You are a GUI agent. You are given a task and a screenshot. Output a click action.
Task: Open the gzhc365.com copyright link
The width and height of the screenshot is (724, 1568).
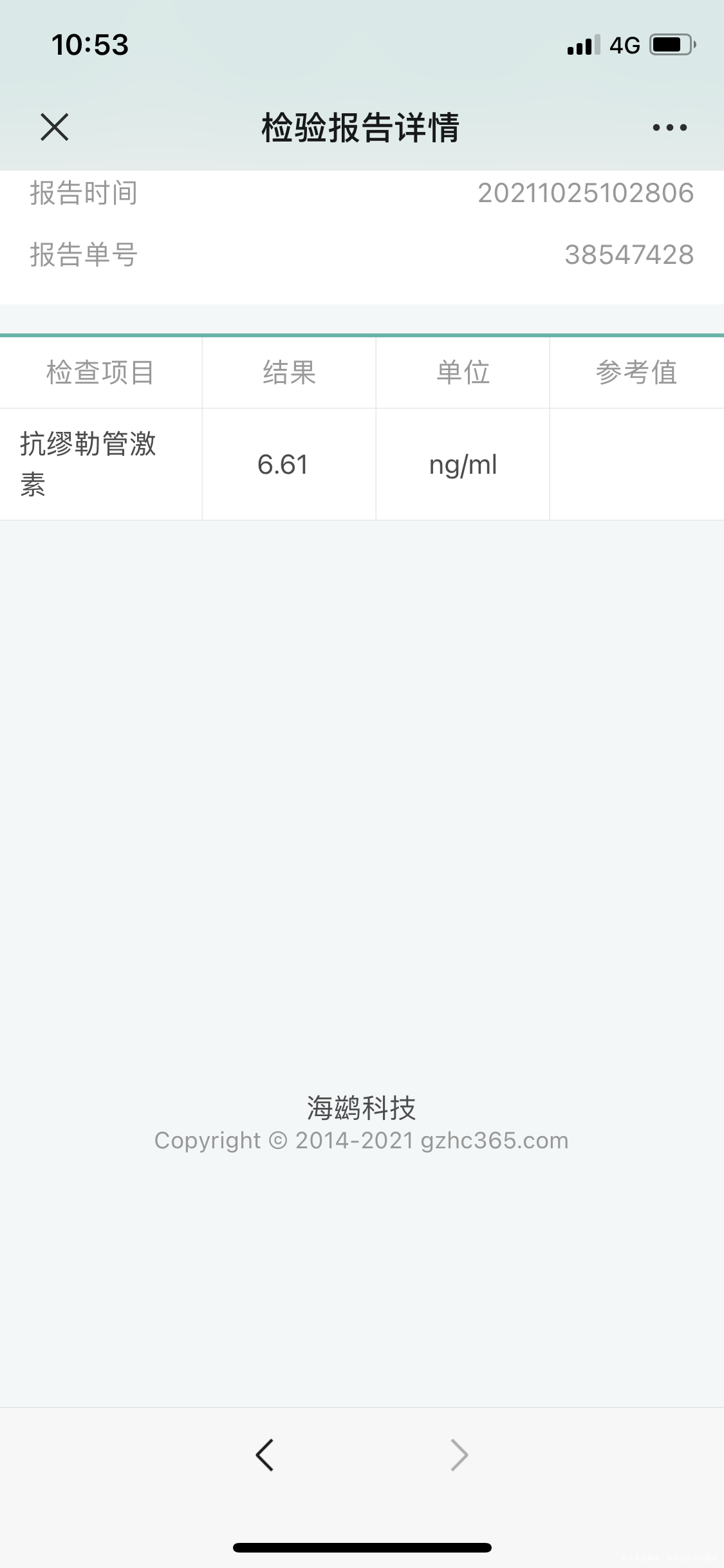pyautogui.click(x=360, y=1139)
